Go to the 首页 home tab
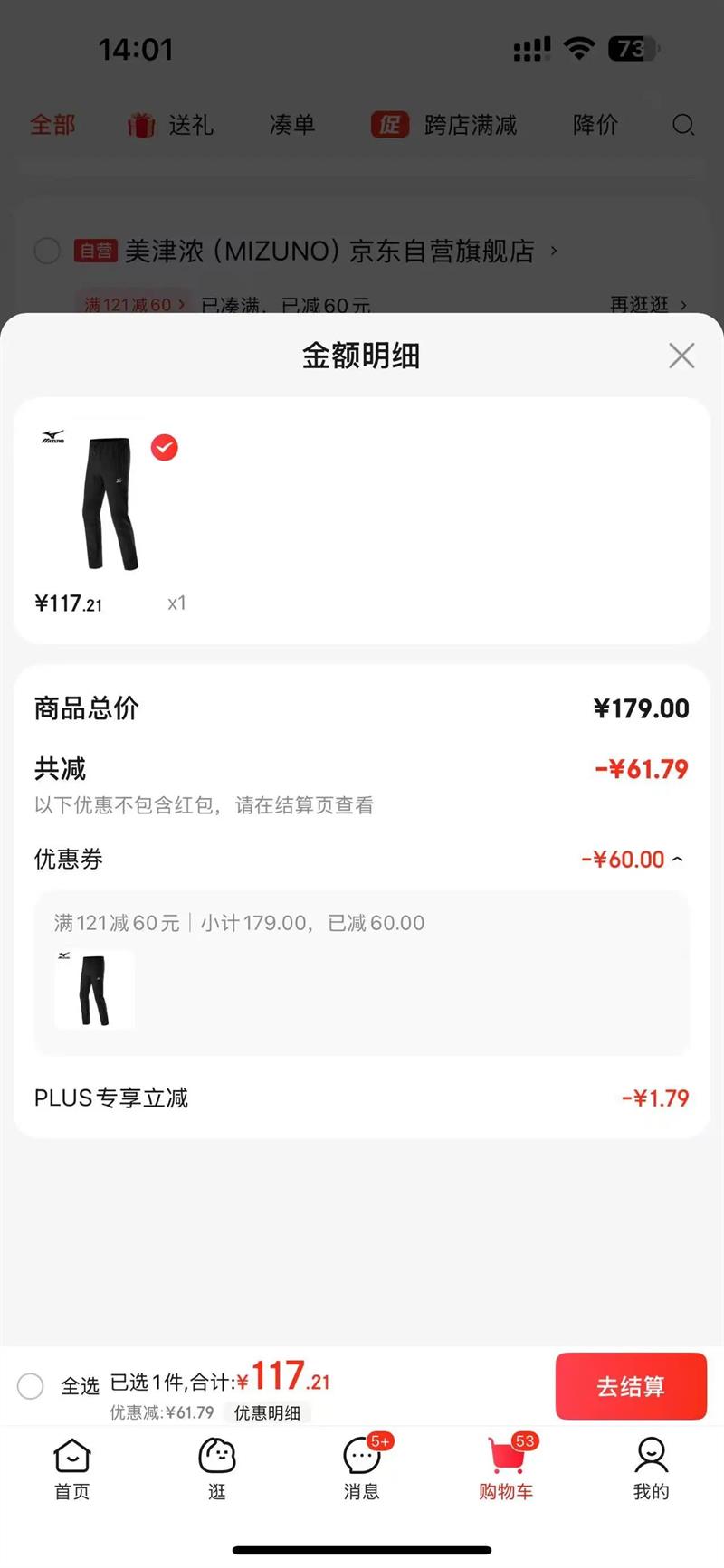Viewport: 724px width, 1568px height. point(72,1468)
